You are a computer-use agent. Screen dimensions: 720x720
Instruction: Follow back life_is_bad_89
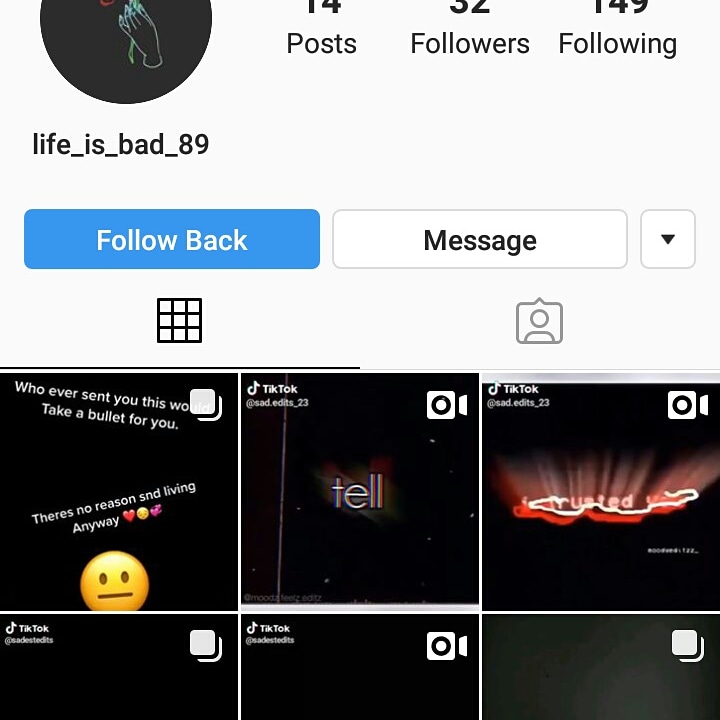[x=172, y=240]
